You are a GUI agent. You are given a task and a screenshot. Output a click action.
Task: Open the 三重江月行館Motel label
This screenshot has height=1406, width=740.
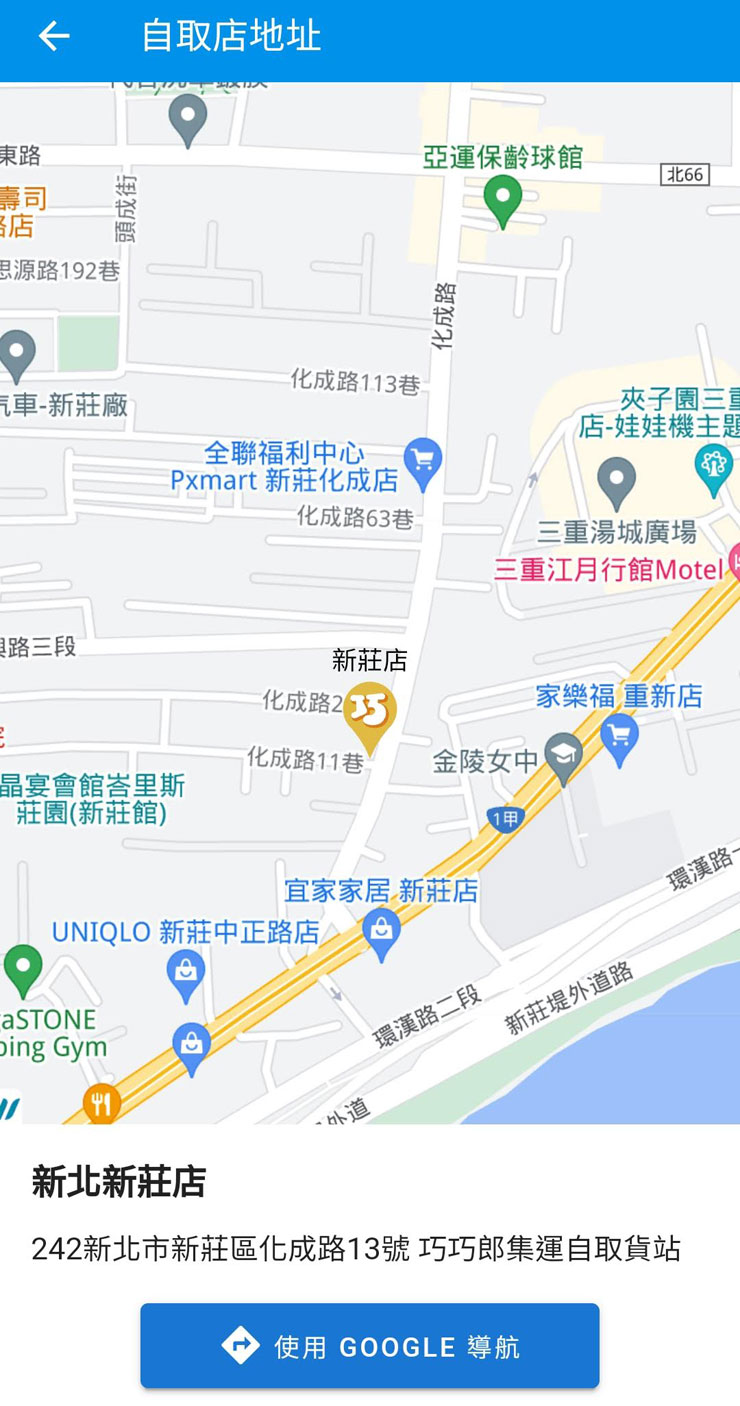pos(610,567)
